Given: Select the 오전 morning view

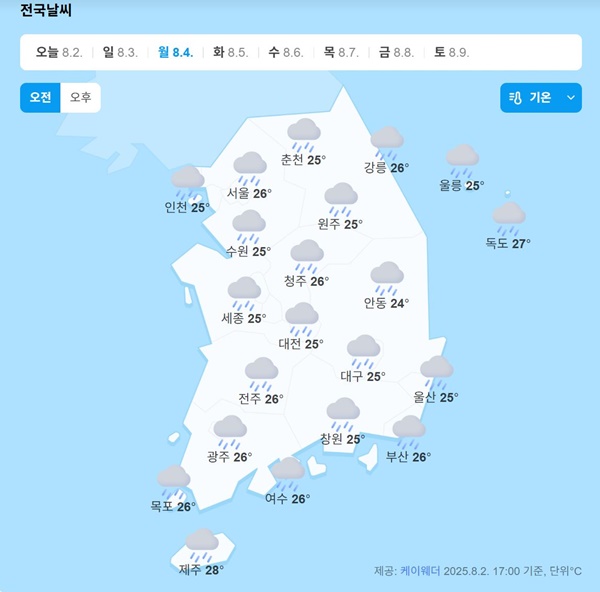Looking at the screenshot, I should (x=40, y=98).
